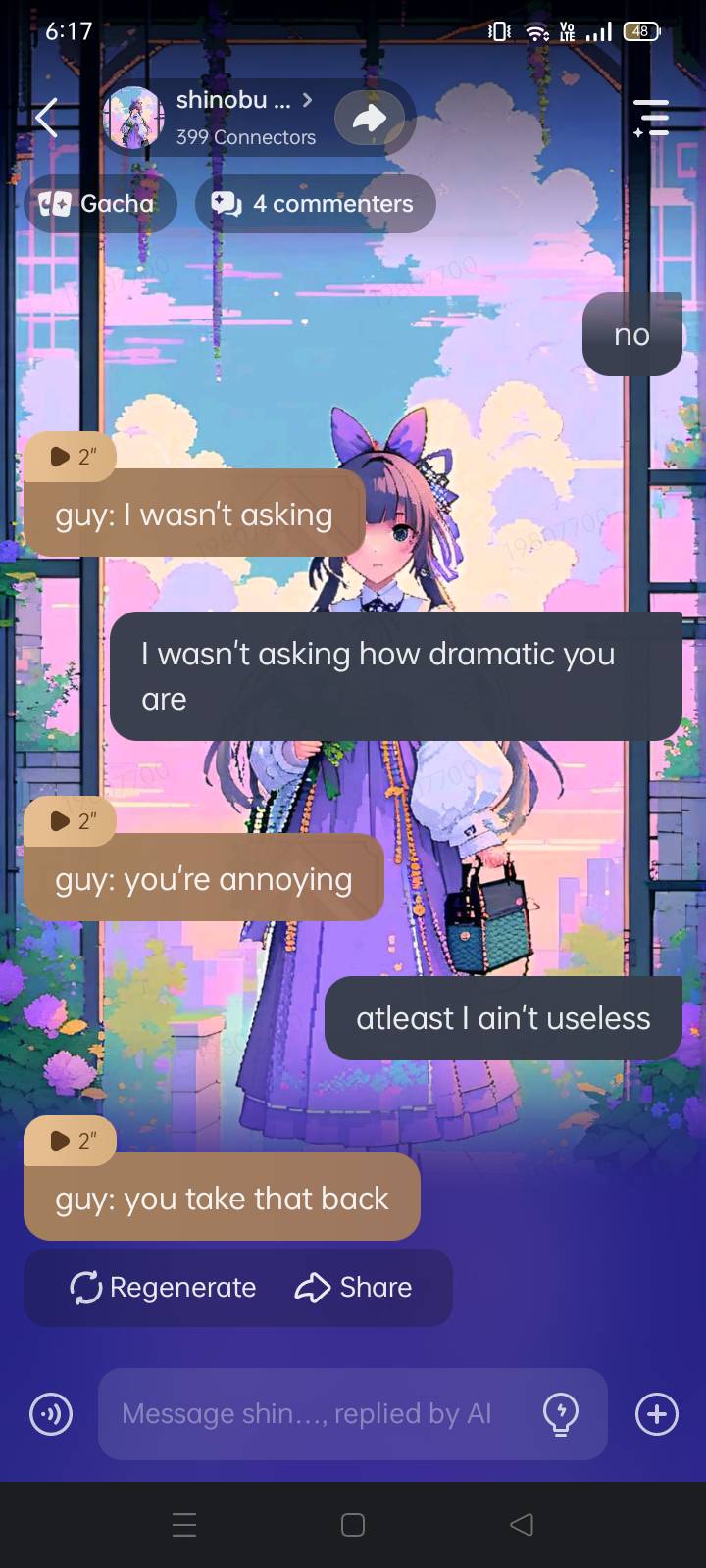Open the Gacha chip
Screen dimensions: 706x1568
coord(99,204)
